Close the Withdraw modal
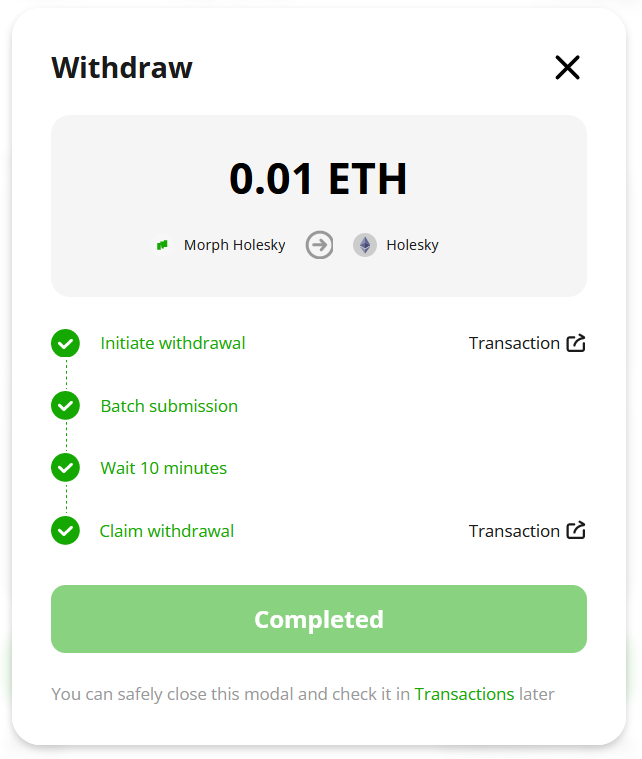642x759 pixels. pyautogui.click(x=567, y=68)
